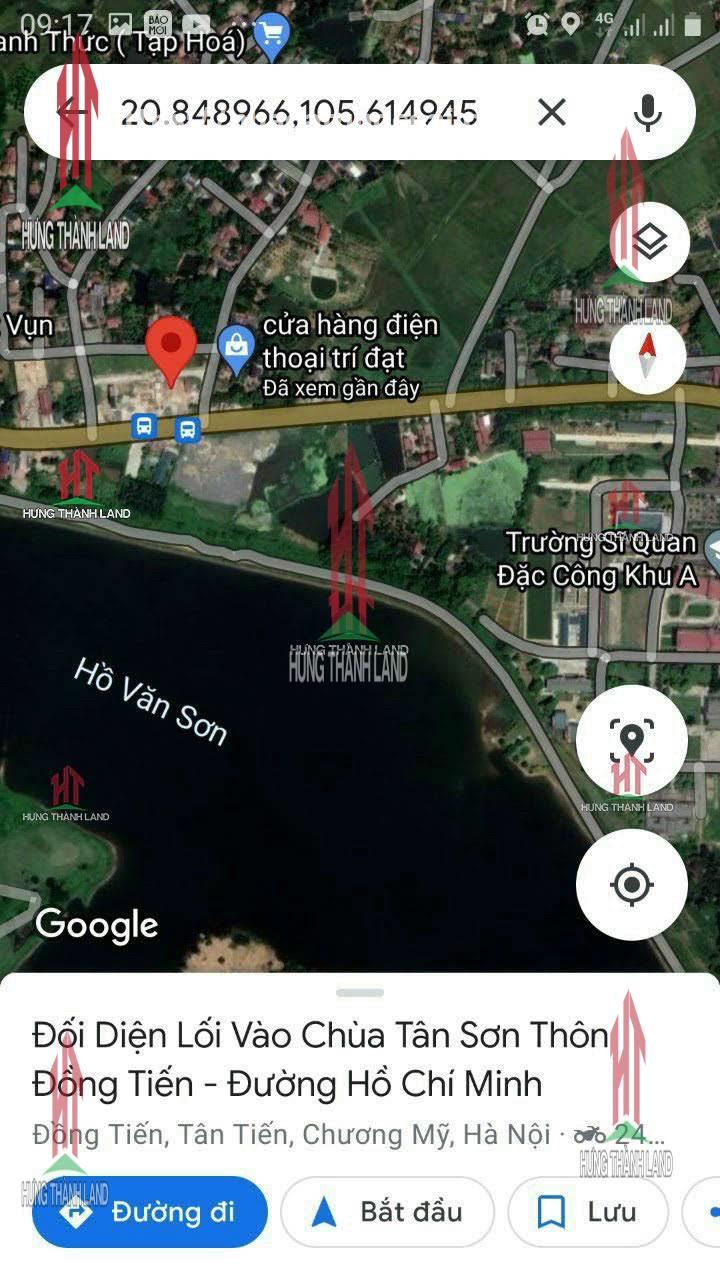Viewport: 720px width, 1280px height.
Task: Get directions with the Đường đi button
Action: 150,1212
